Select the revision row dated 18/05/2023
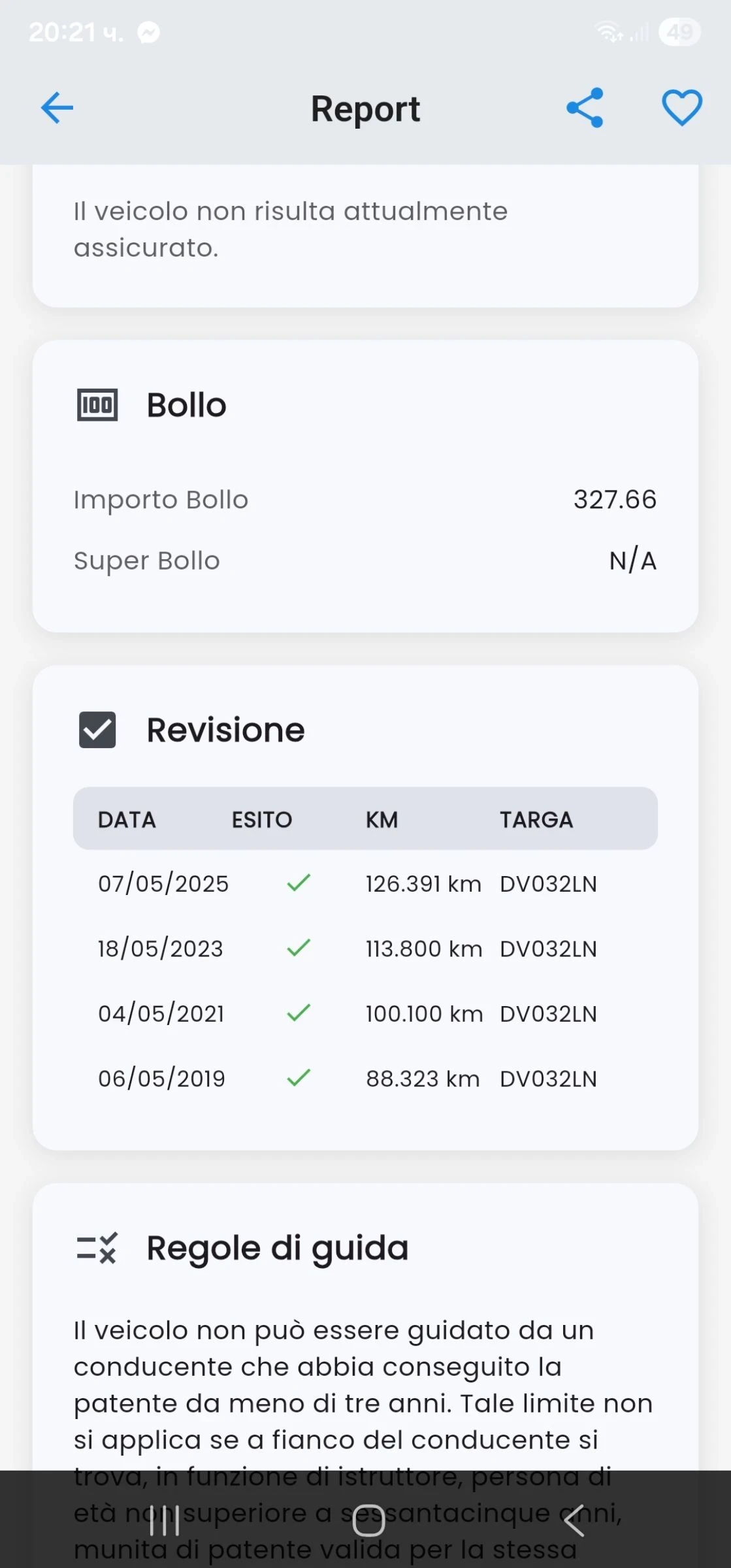This screenshot has height=1568, width=731. 364,948
